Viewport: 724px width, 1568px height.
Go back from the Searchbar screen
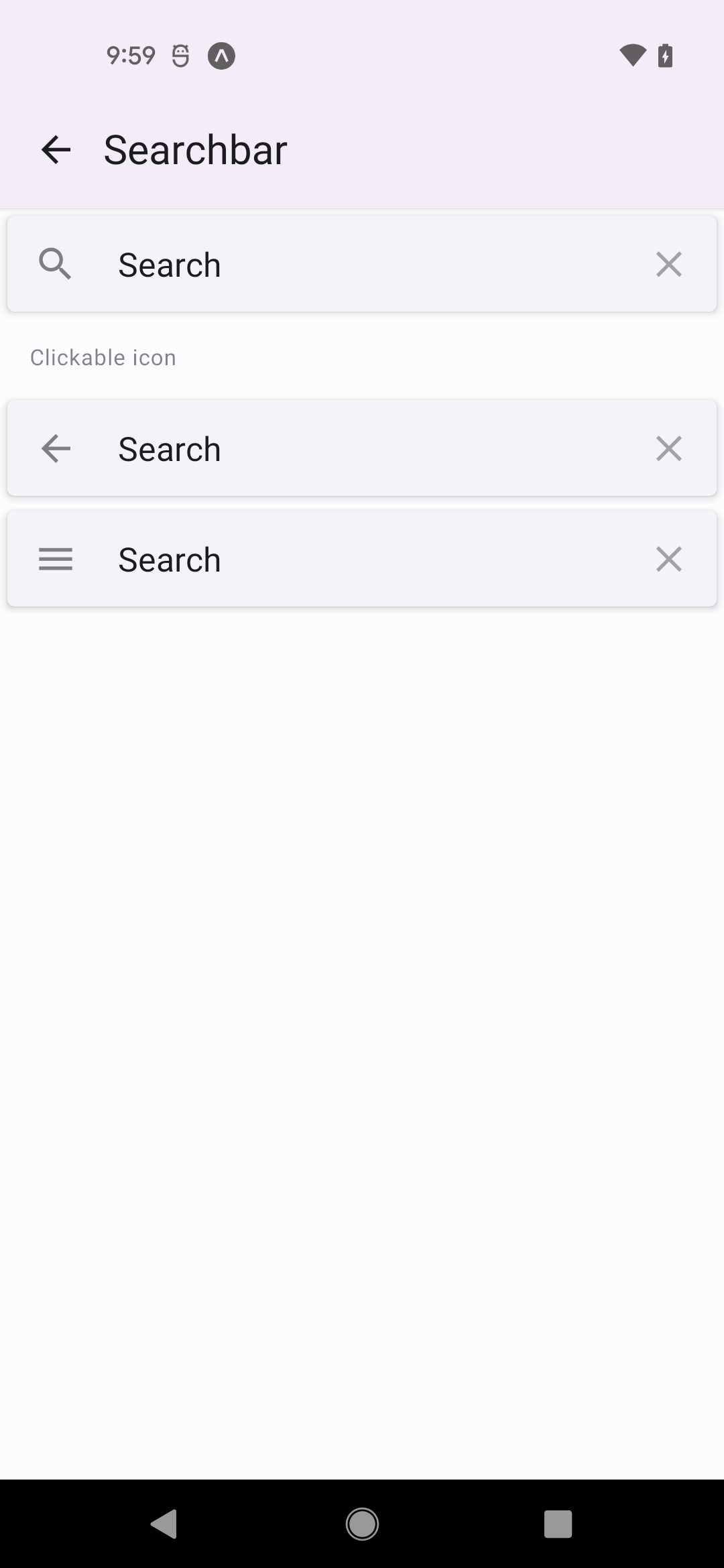click(x=56, y=149)
